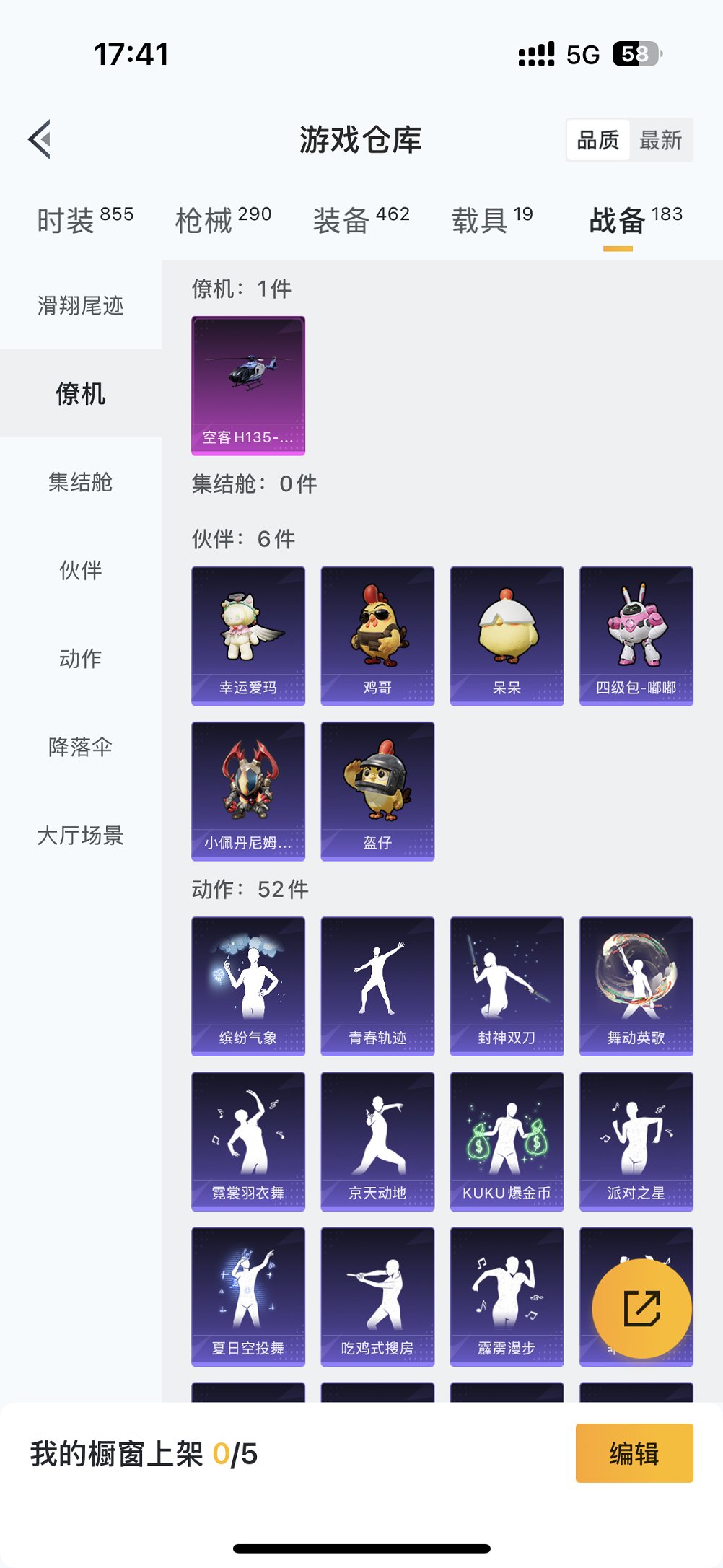This screenshot has width=723, height=1568.
Task: Toggle sorting to 品质
Action: (x=598, y=141)
